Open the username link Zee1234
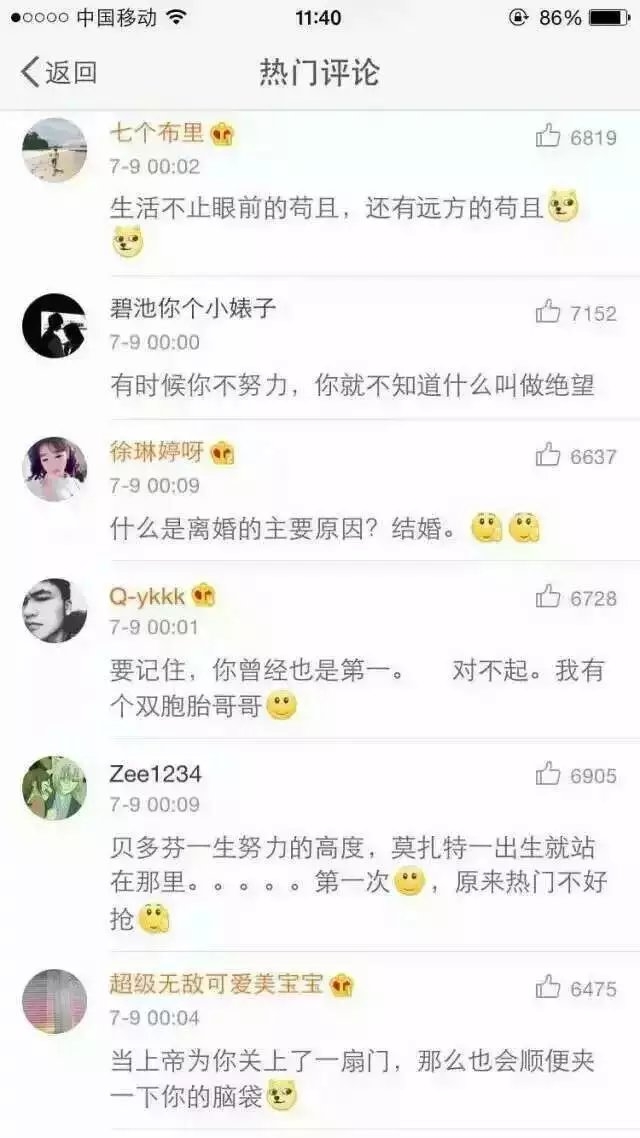640x1138 pixels. click(x=155, y=774)
